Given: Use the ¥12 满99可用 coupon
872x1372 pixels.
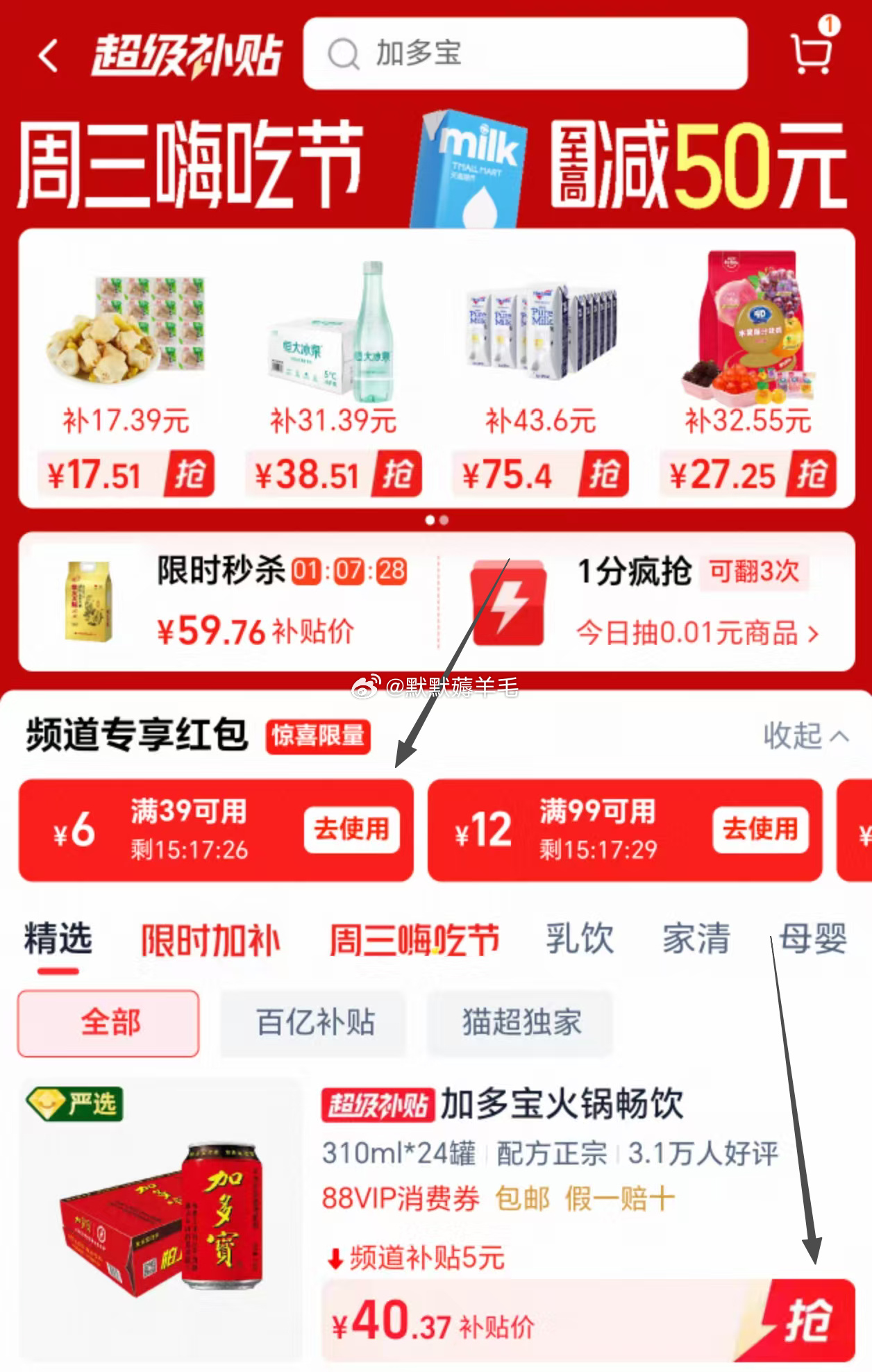Looking at the screenshot, I should (760, 830).
